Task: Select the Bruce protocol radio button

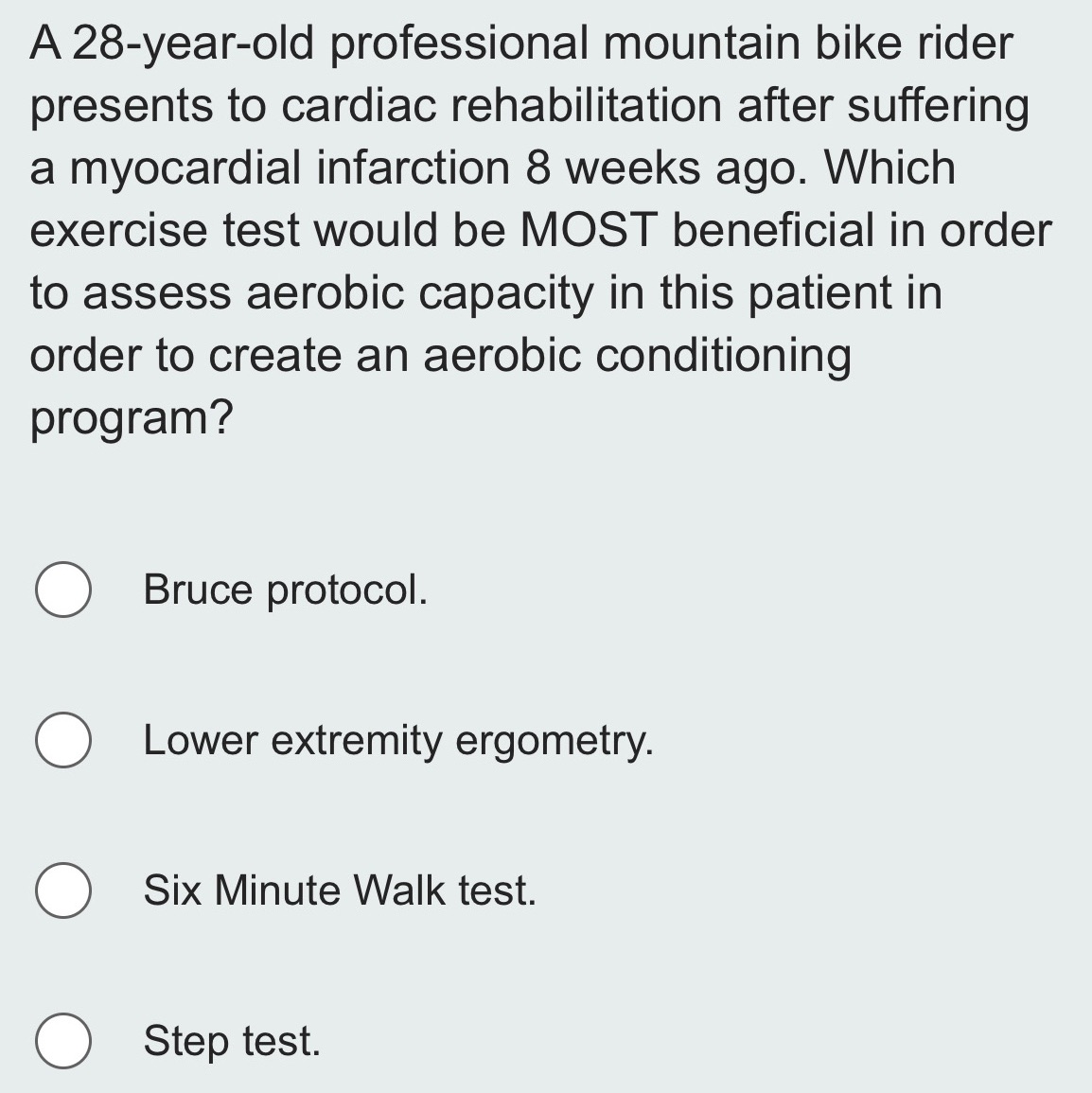Action: point(62,591)
